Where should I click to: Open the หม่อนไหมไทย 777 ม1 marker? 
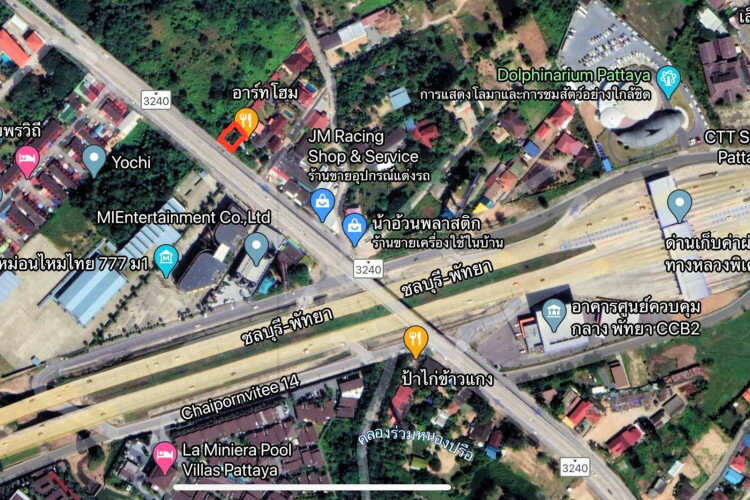[166, 260]
